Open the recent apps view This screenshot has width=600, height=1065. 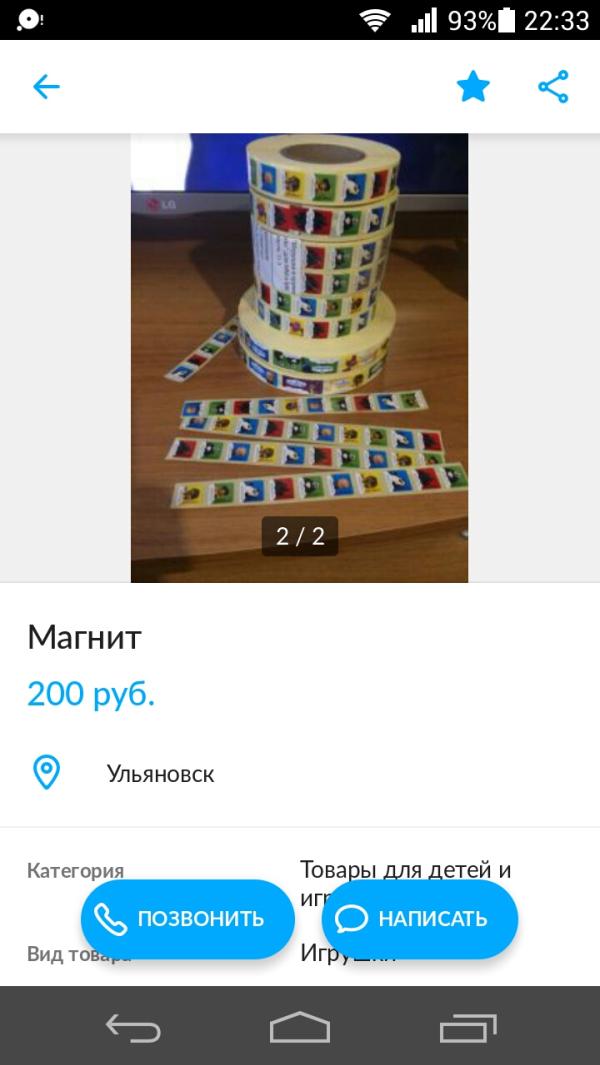pyautogui.click(x=467, y=1027)
